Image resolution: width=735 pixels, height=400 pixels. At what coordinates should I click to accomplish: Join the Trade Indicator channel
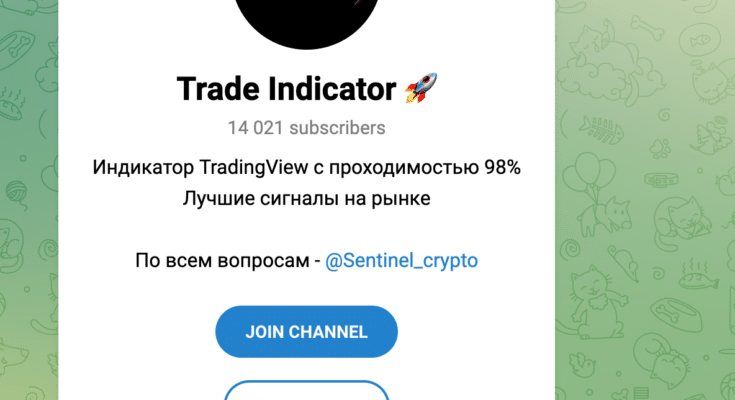click(306, 332)
